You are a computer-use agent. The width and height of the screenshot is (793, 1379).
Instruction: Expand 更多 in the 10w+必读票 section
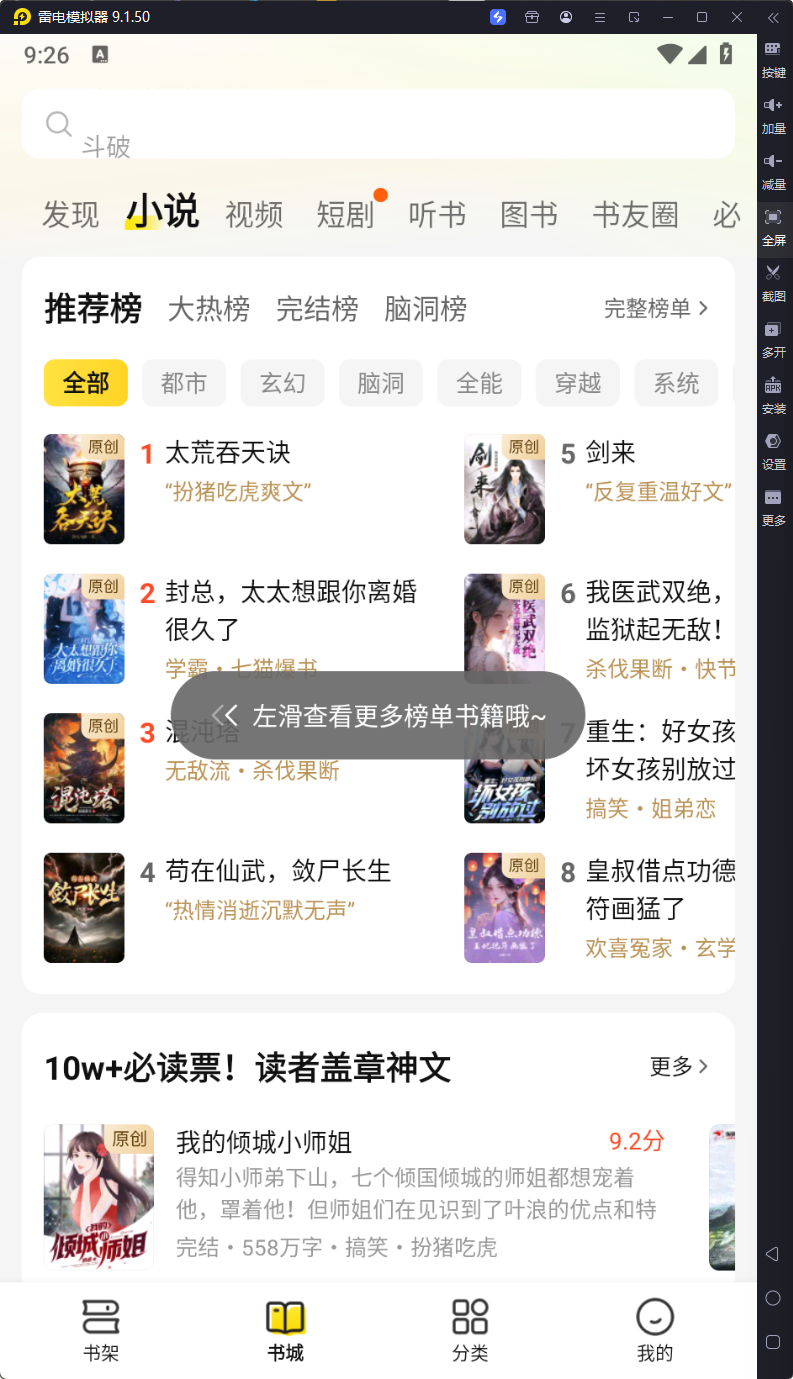(x=679, y=1067)
